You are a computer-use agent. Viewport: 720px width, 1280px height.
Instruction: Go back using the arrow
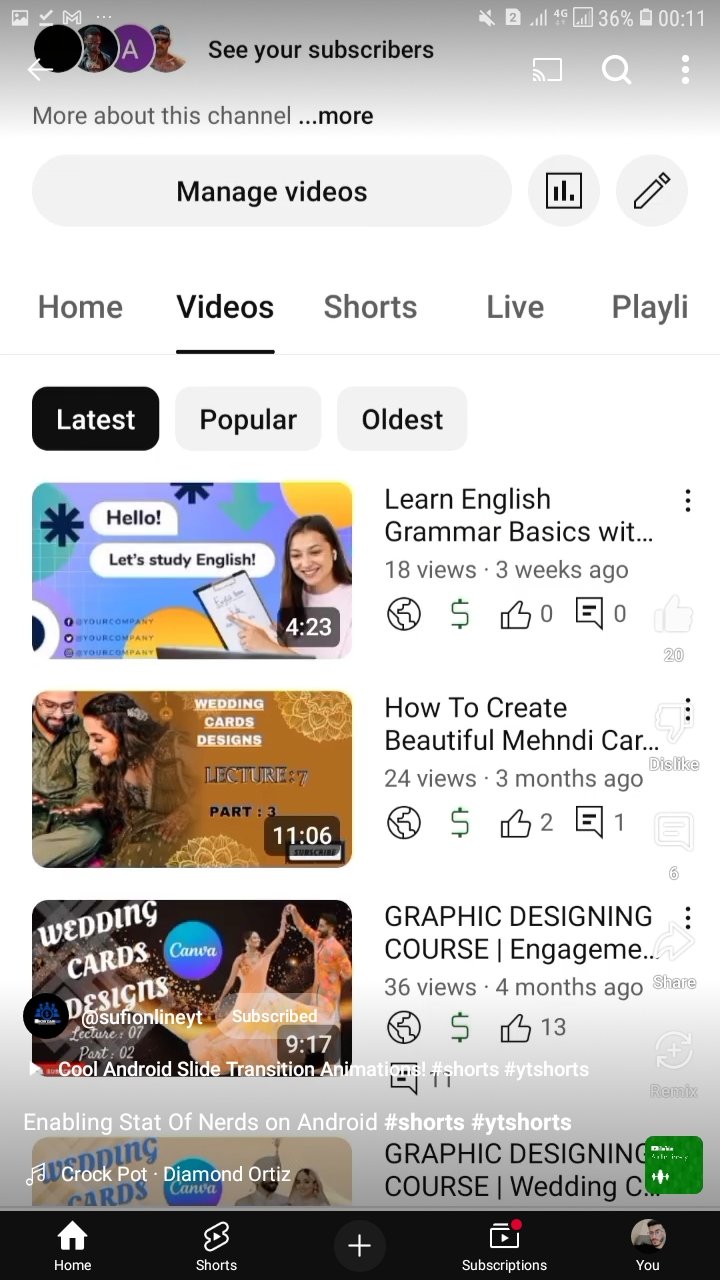[x=38, y=69]
